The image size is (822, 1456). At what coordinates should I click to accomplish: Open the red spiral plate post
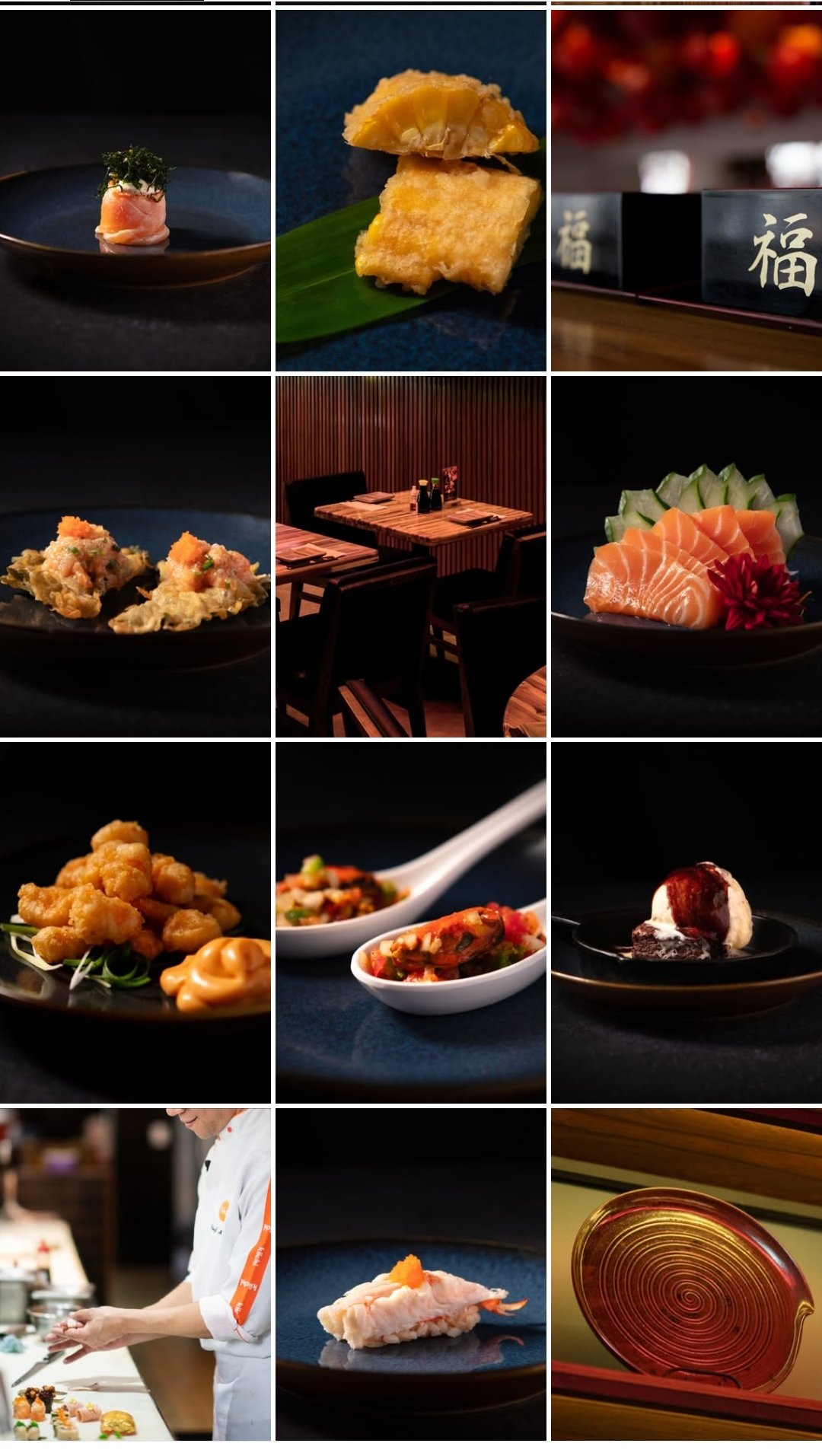coord(687,1274)
